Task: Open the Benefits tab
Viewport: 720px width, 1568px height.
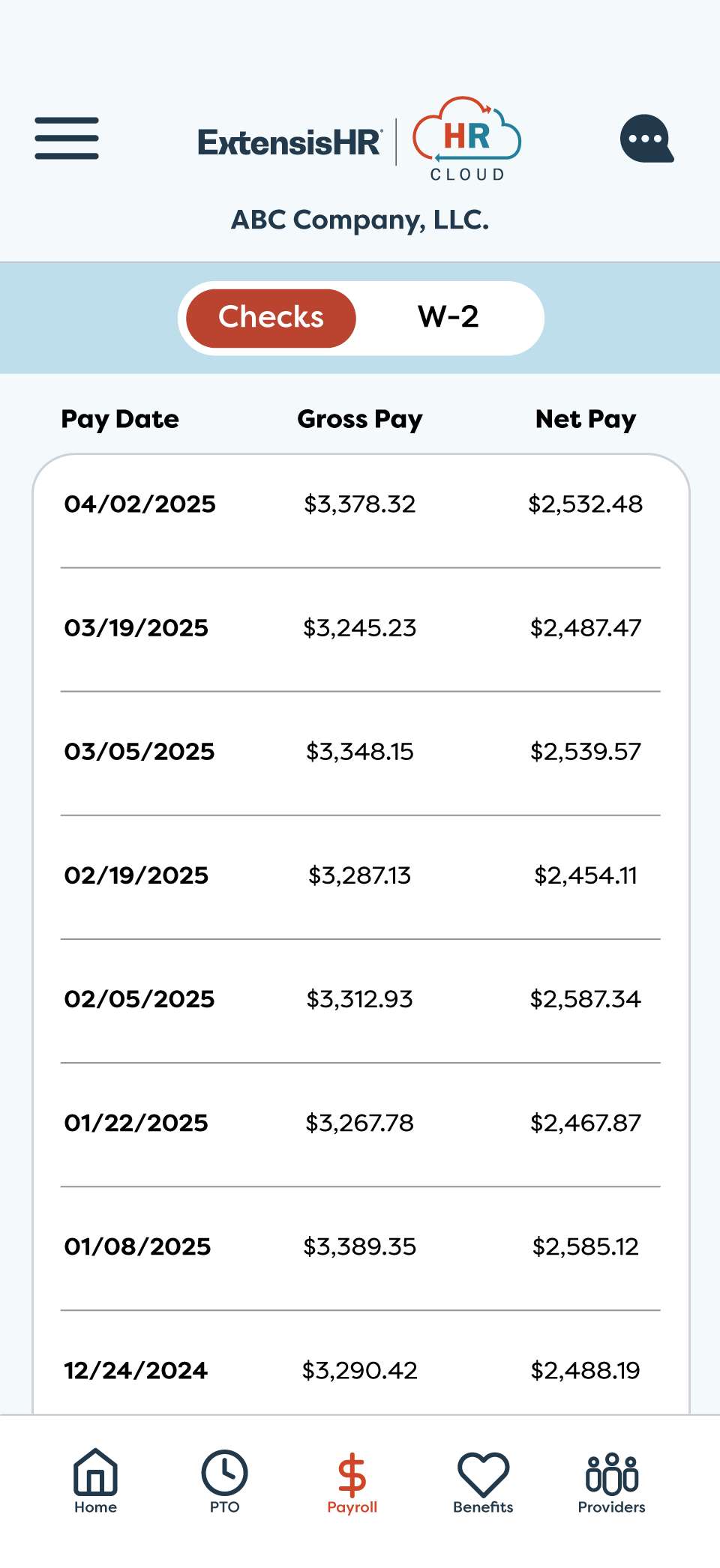Action: pyautogui.click(x=483, y=1482)
